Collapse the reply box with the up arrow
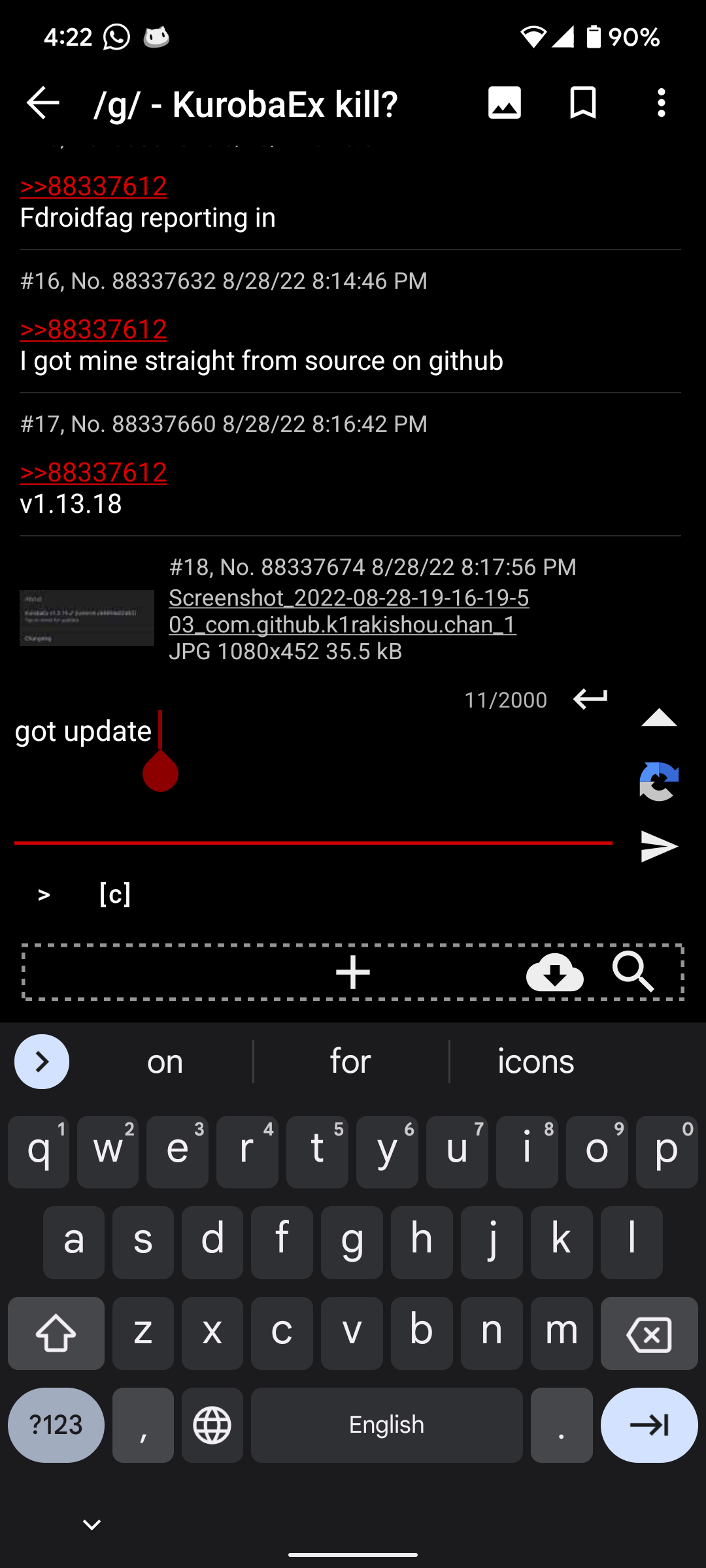706x1568 pixels. (x=659, y=718)
